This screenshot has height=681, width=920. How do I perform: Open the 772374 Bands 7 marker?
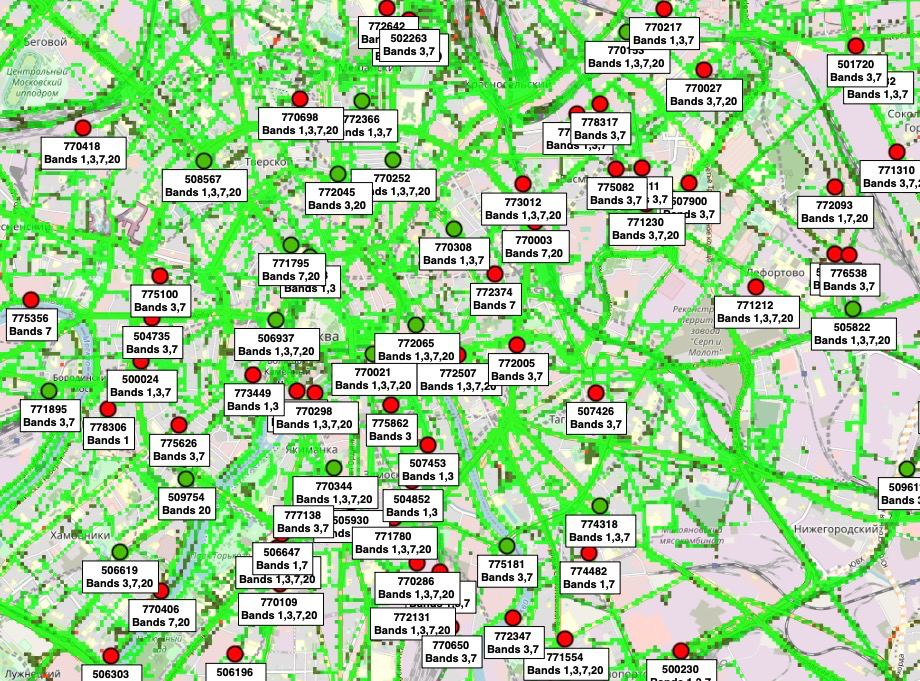tap(494, 274)
